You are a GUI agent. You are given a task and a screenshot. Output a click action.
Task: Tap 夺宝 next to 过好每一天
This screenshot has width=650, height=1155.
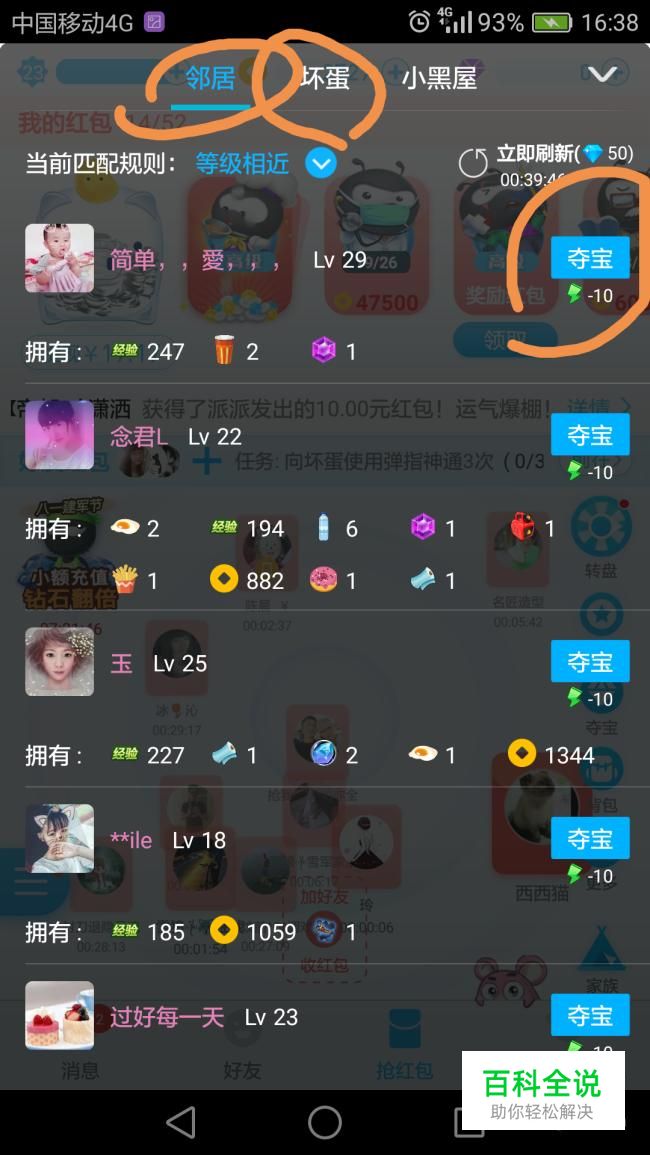pos(590,1015)
